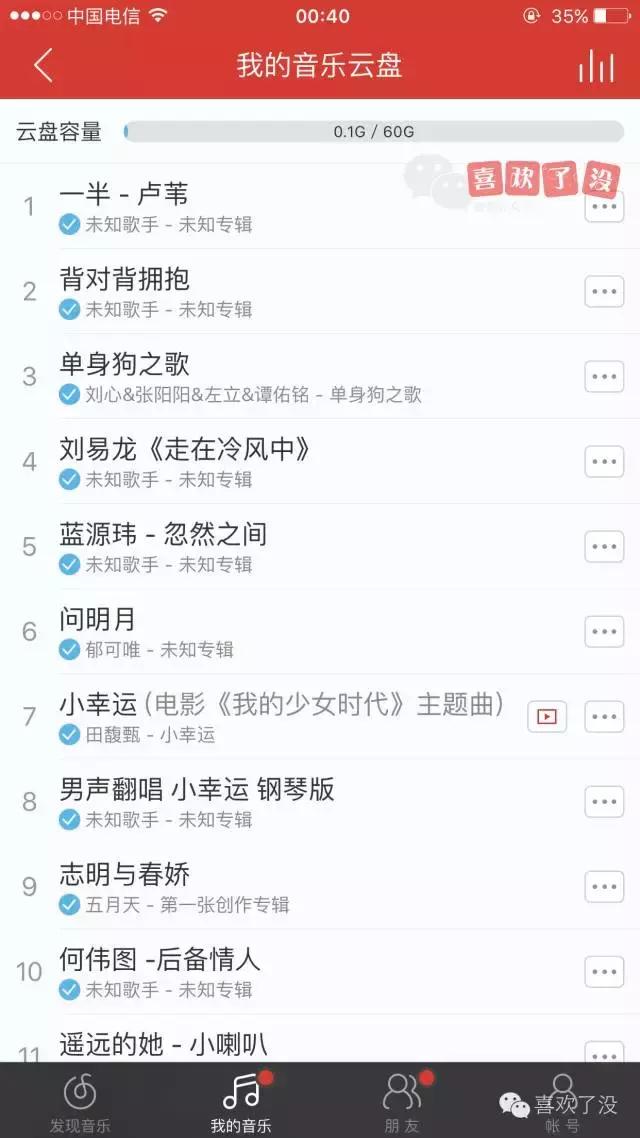This screenshot has height=1138, width=640.
Task: Open more options for 志明与春娇
Action: click(603, 887)
